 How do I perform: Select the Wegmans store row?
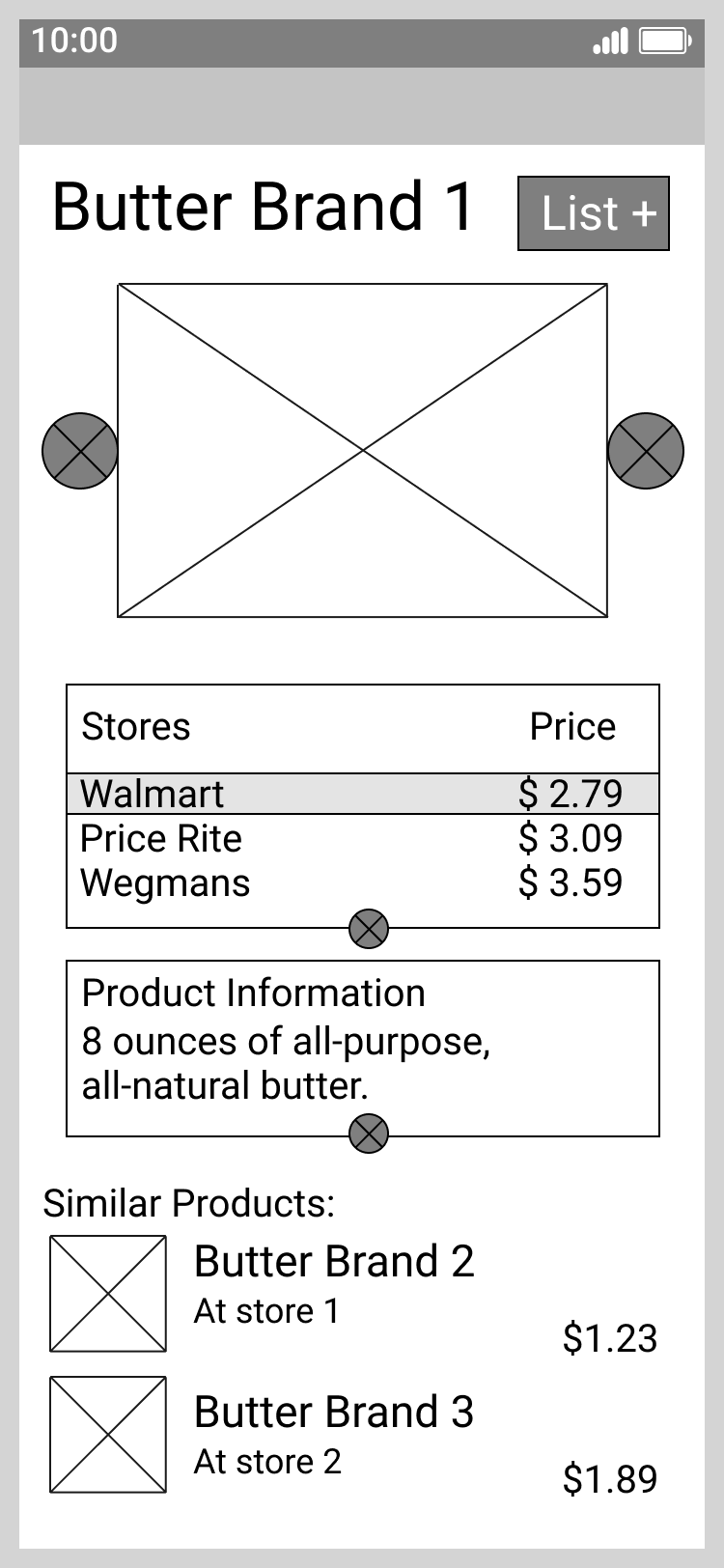pos(363,882)
